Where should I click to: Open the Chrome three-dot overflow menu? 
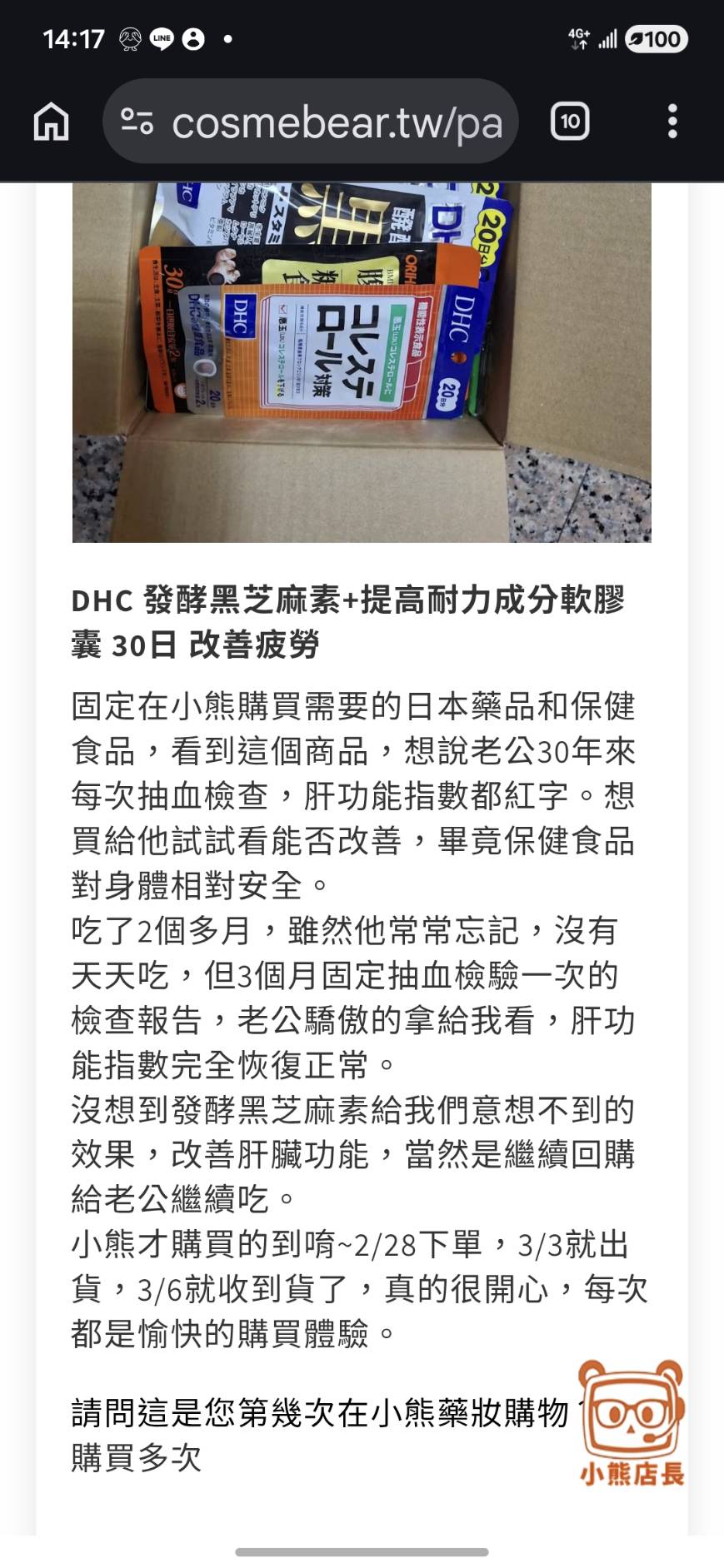(672, 122)
